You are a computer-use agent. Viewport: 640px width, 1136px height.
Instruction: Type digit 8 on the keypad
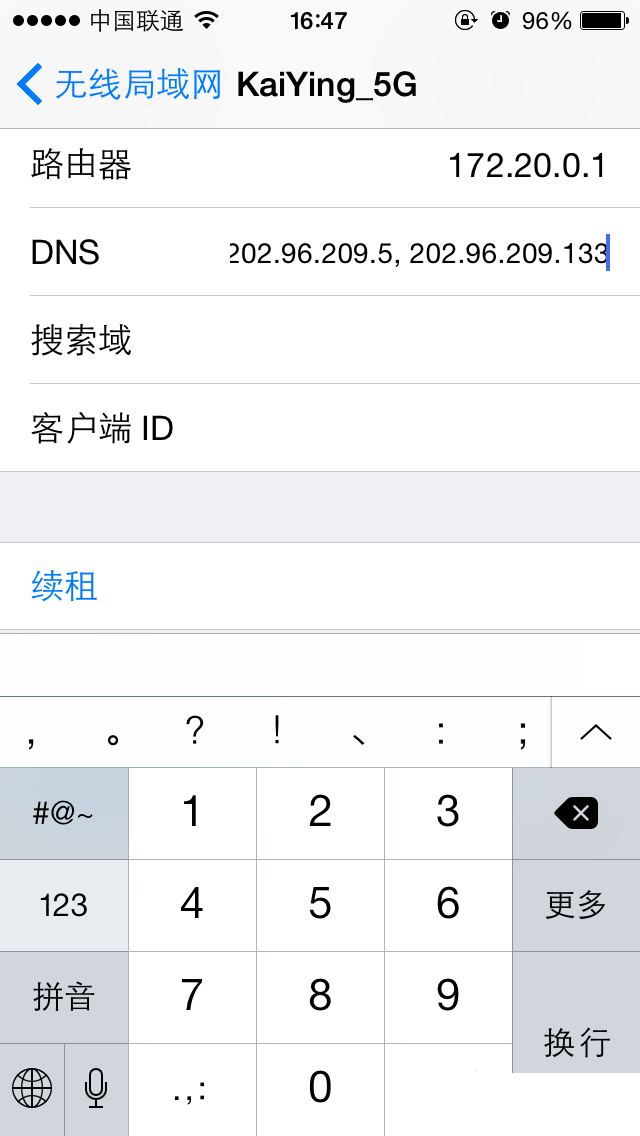point(320,997)
